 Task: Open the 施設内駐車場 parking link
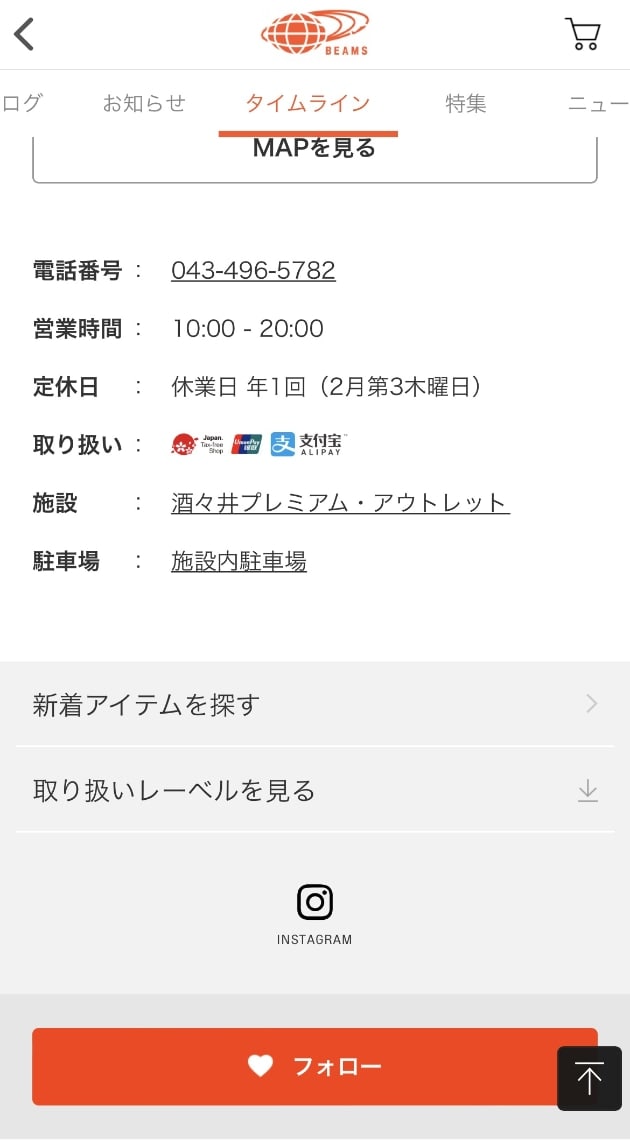(x=238, y=561)
